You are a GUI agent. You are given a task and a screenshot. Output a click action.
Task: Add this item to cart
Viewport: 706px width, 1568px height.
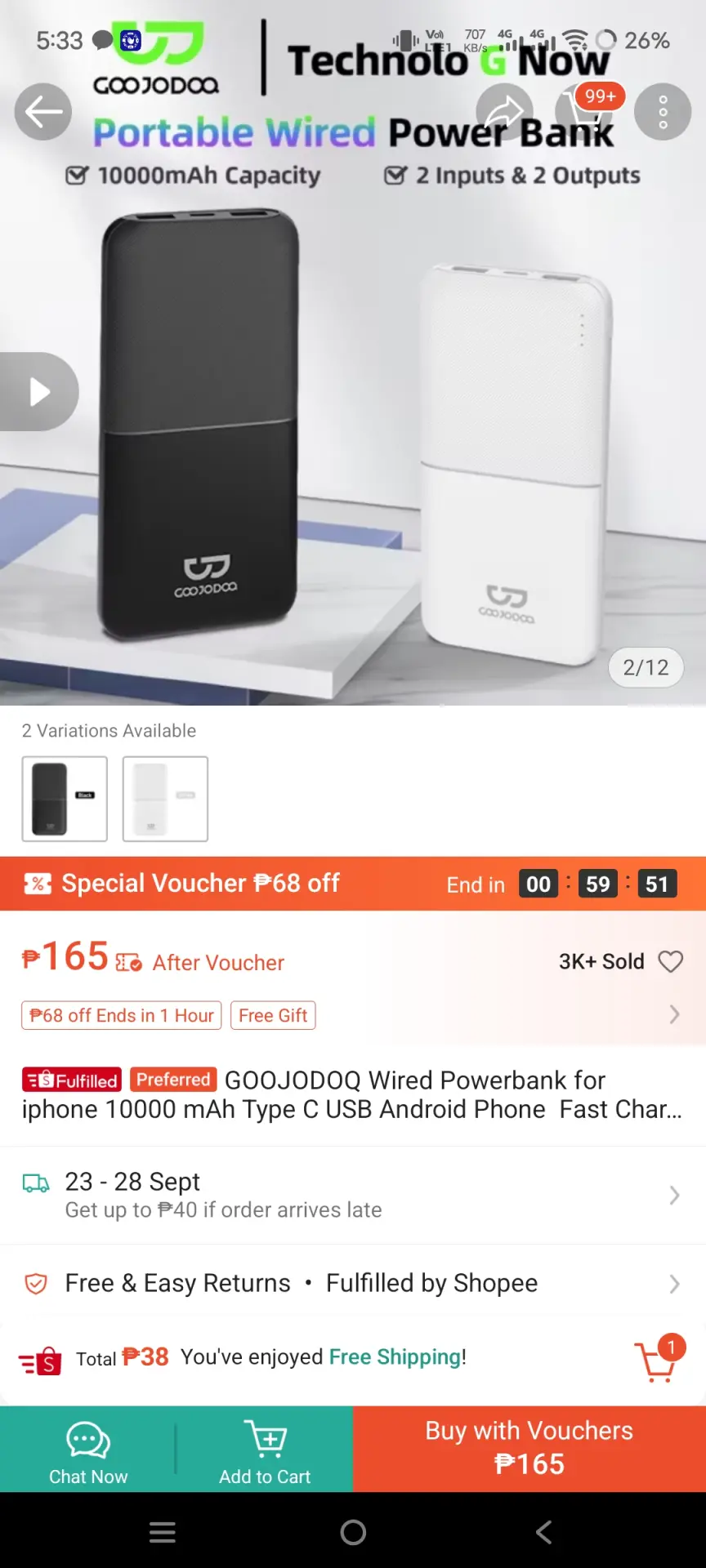[265, 1450]
